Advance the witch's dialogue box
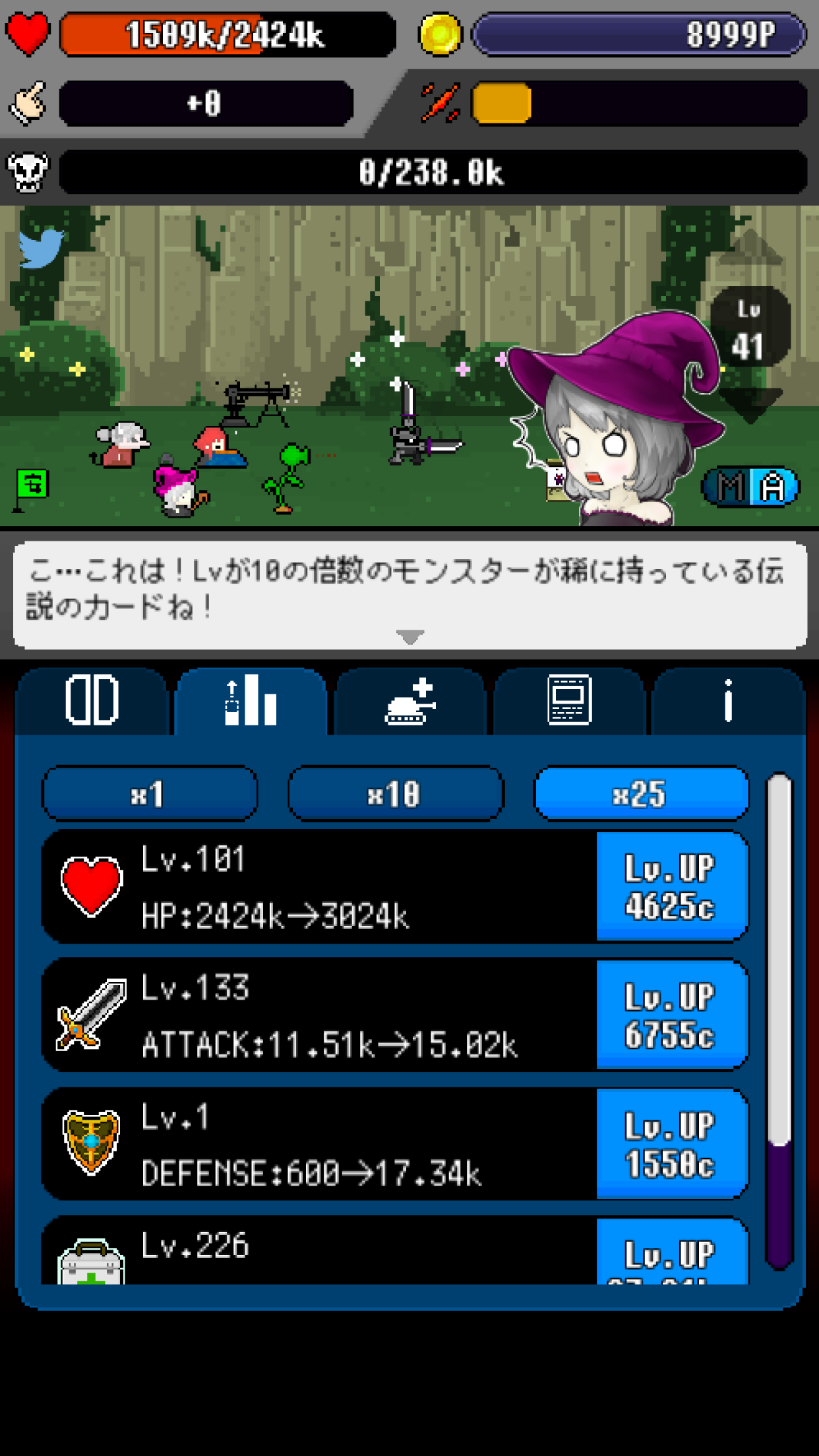This screenshot has height=1456, width=819. 410,595
